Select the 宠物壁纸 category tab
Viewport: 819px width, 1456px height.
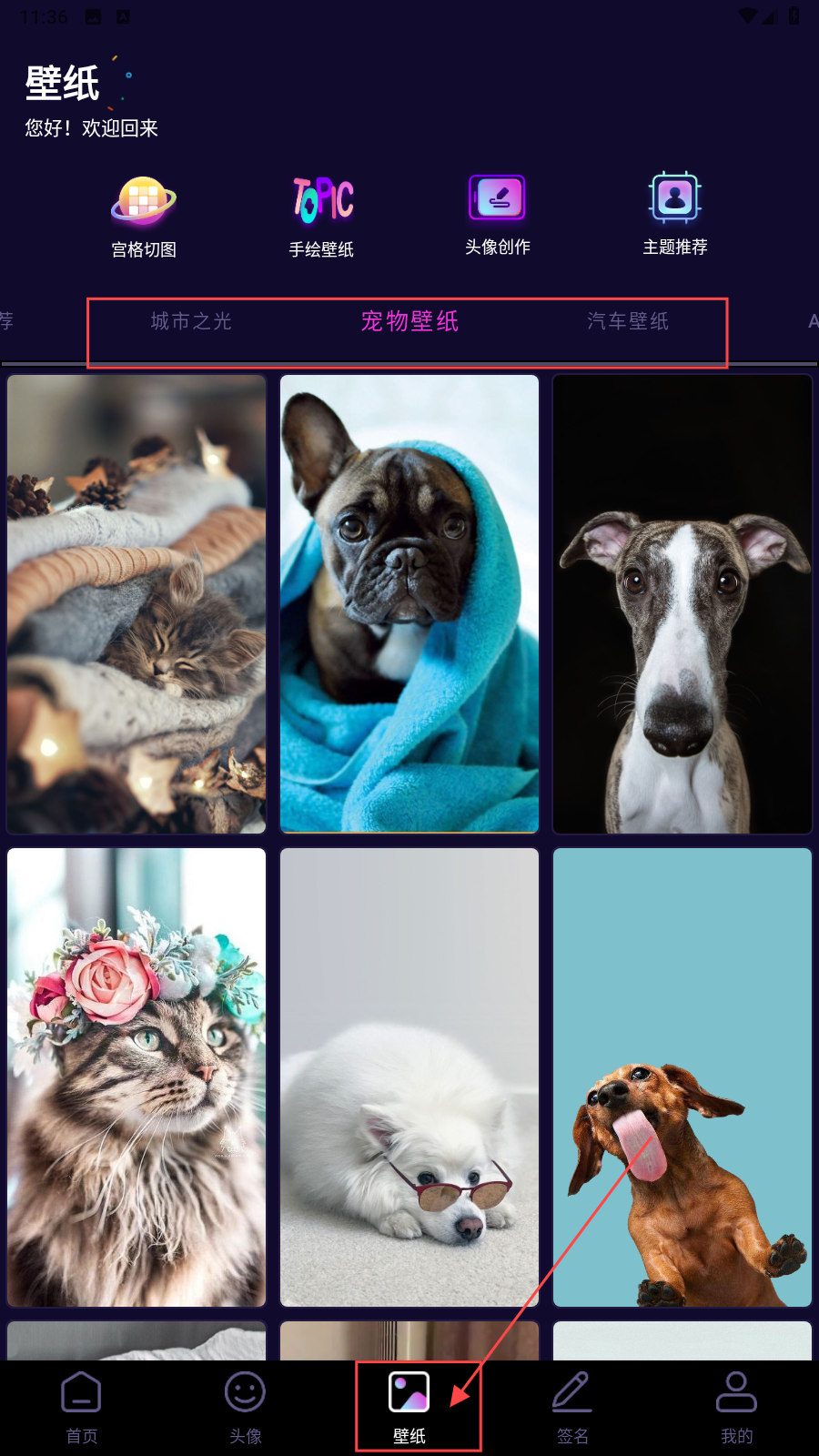[x=409, y=321]
